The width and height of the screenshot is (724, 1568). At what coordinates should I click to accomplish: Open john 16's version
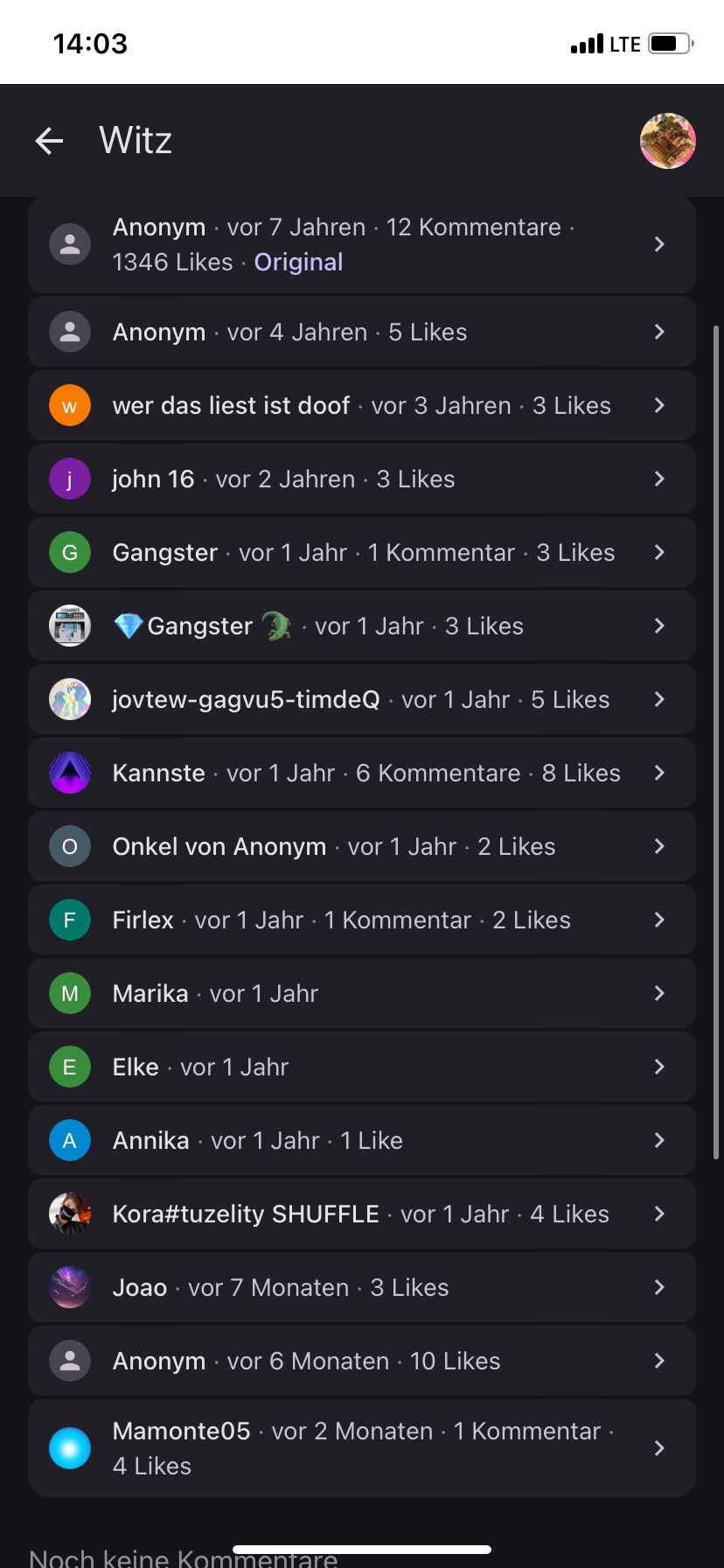click(361, 479)
